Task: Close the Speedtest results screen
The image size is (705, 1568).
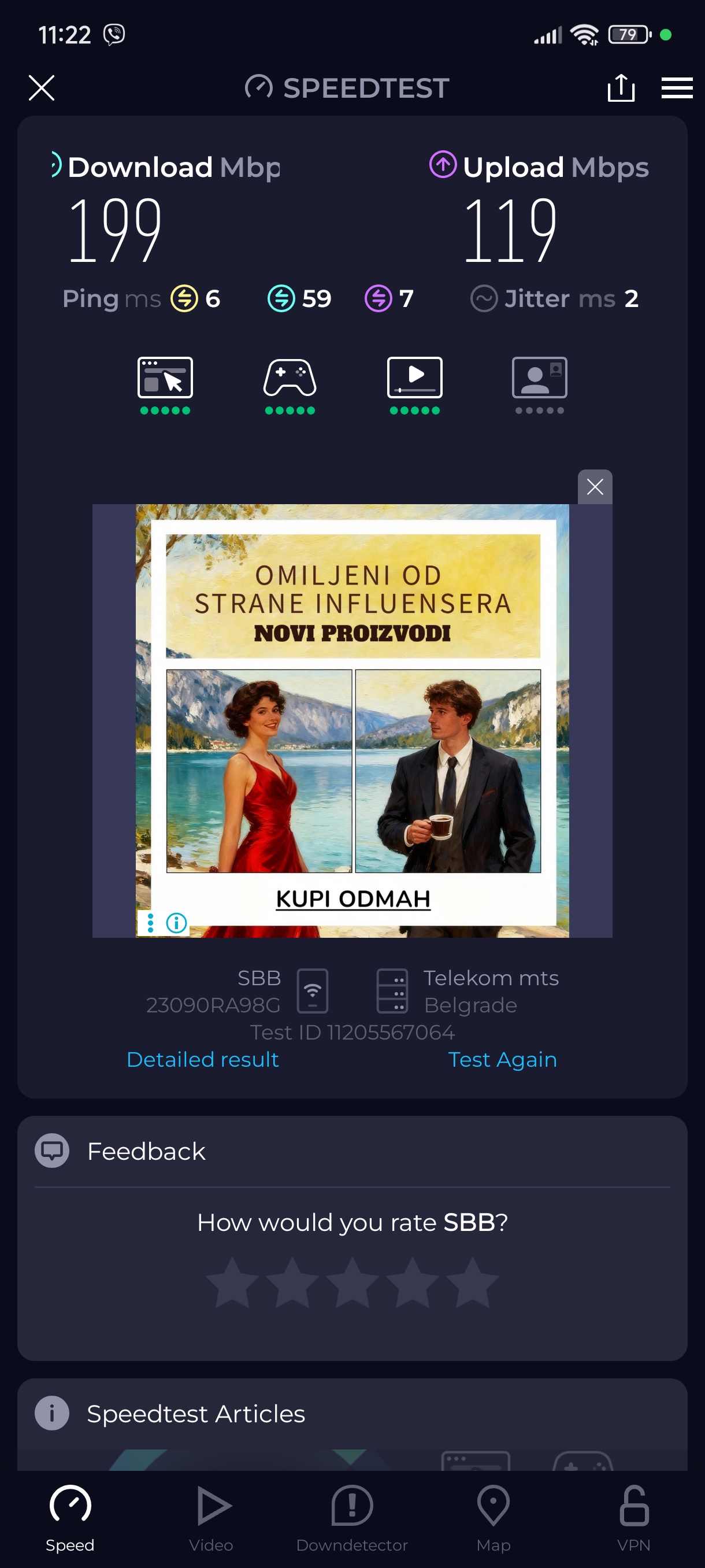Action: (x=42, y=88)
